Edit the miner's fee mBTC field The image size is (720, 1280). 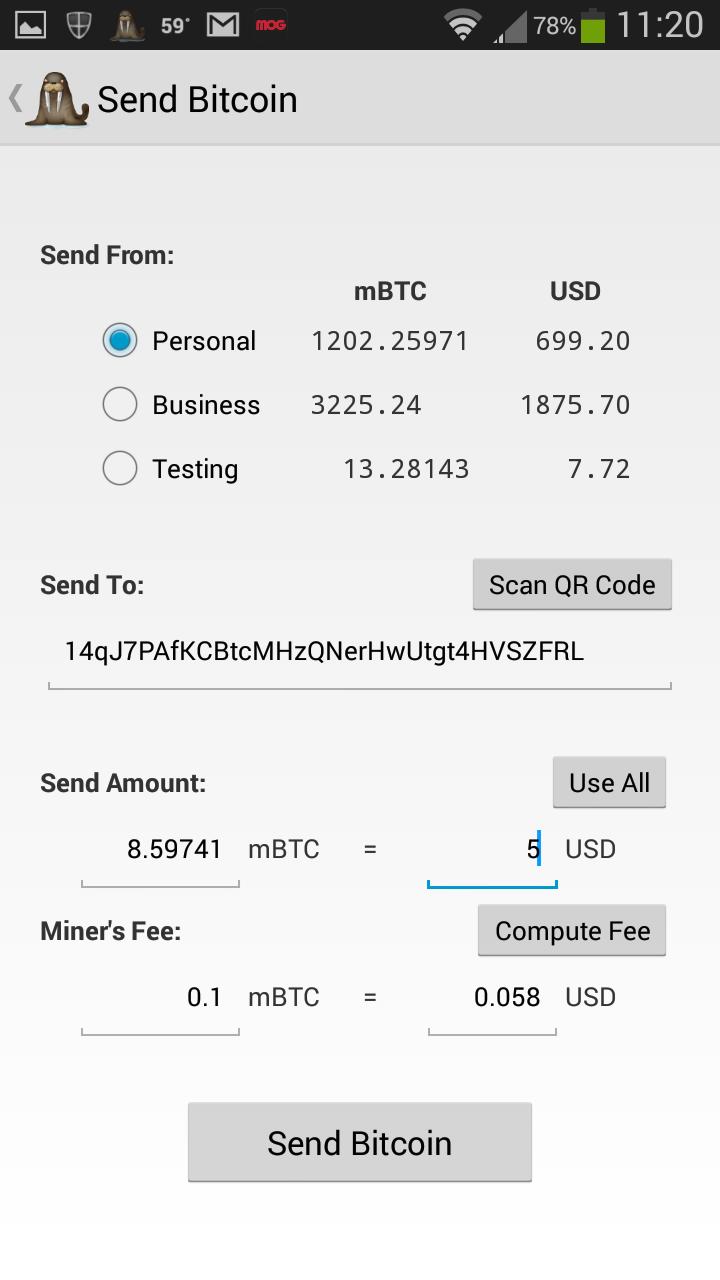[x=160, y=998]
